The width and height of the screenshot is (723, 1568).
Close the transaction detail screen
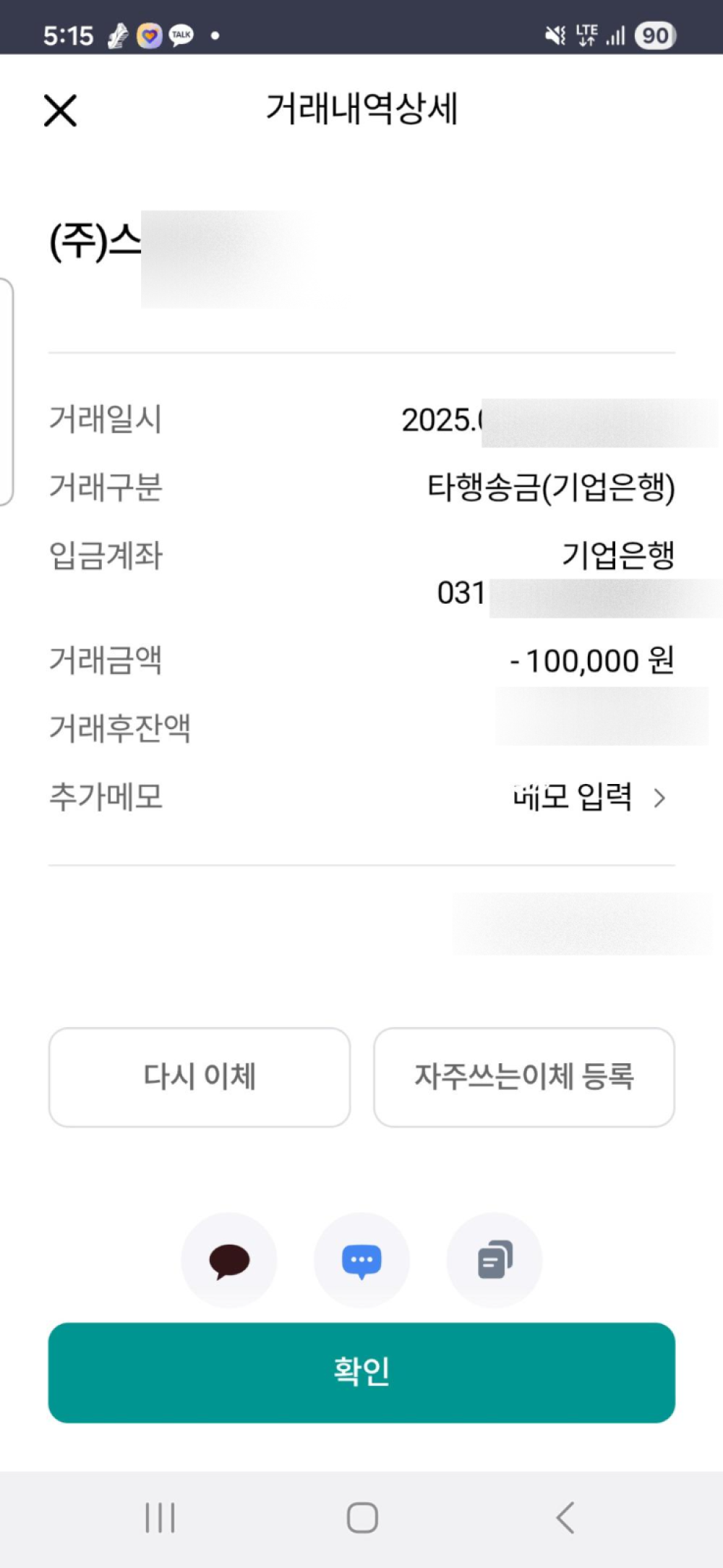tap(60, 111)
